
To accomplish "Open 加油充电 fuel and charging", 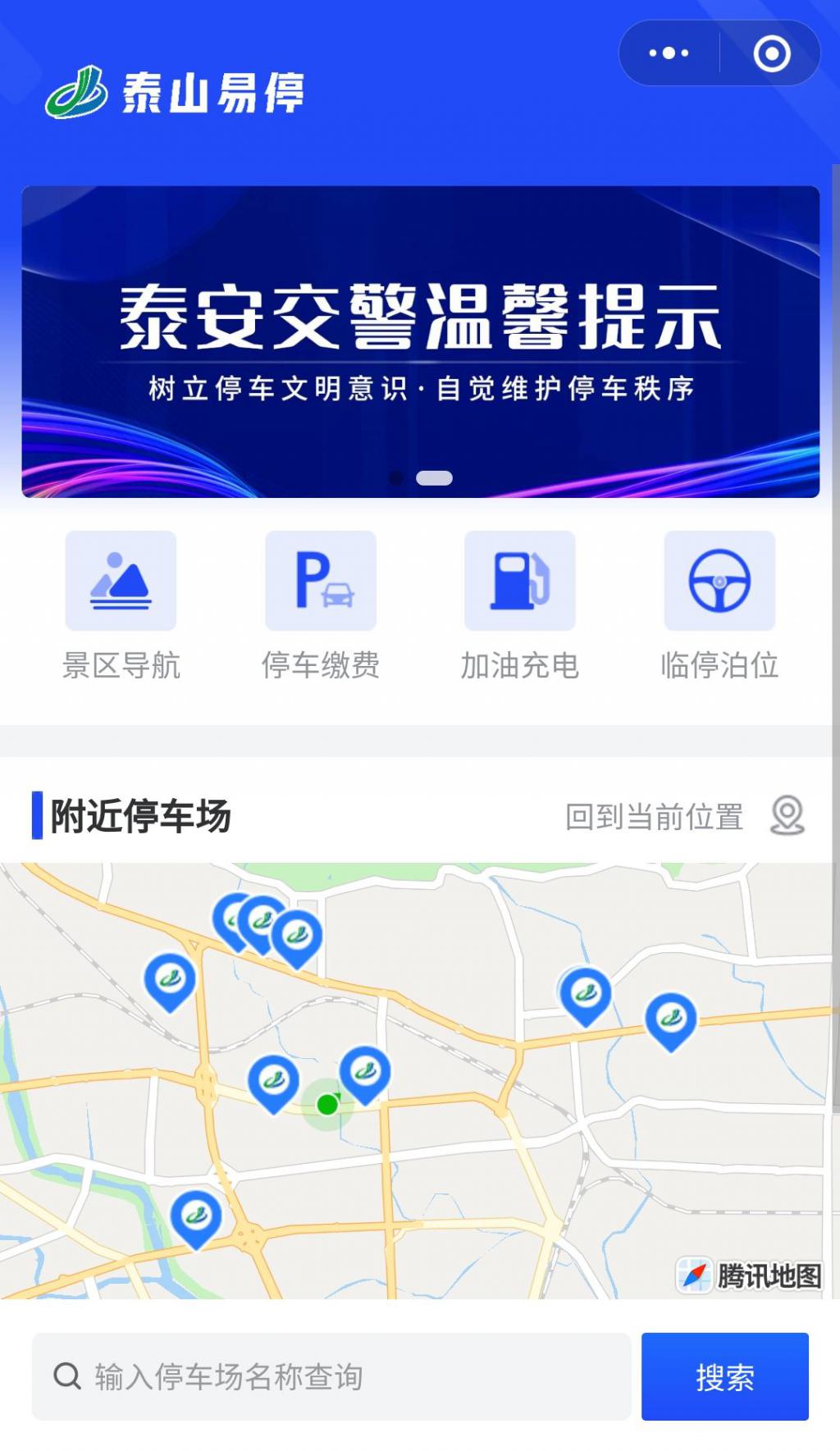I will point(520,606).
